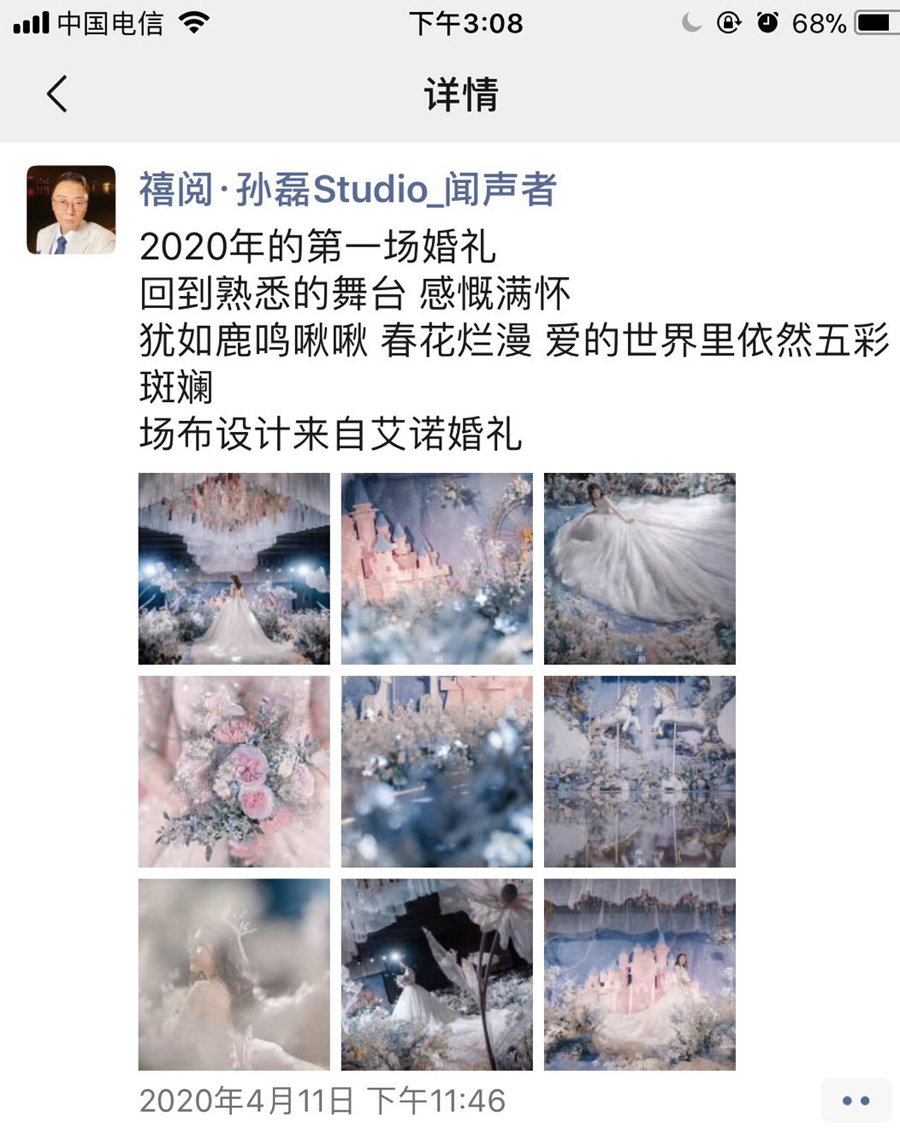900x1141 pixels.
Task: Open the like and comment menu
Action: (x=855, y=1100)
